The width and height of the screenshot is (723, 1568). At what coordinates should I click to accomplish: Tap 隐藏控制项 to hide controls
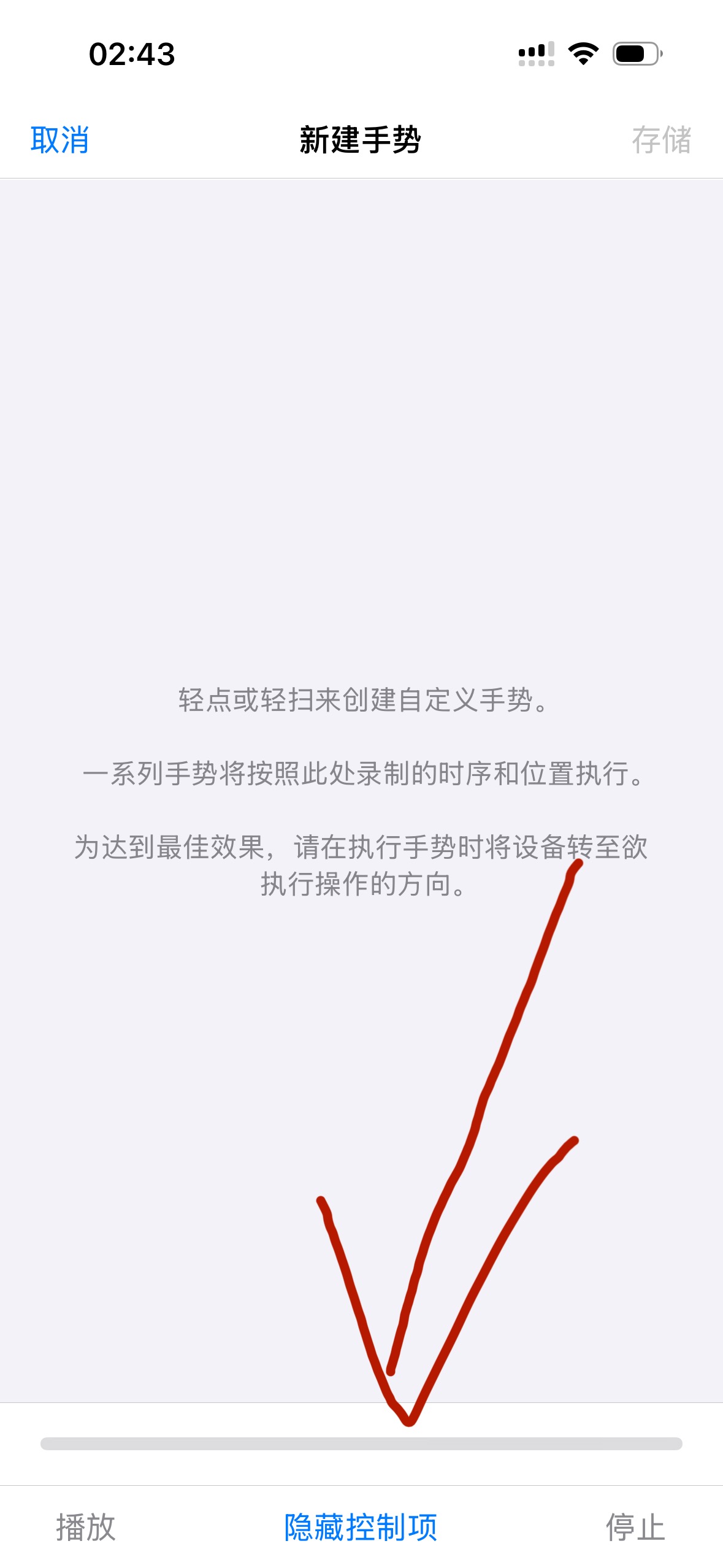click(361, 1526)
